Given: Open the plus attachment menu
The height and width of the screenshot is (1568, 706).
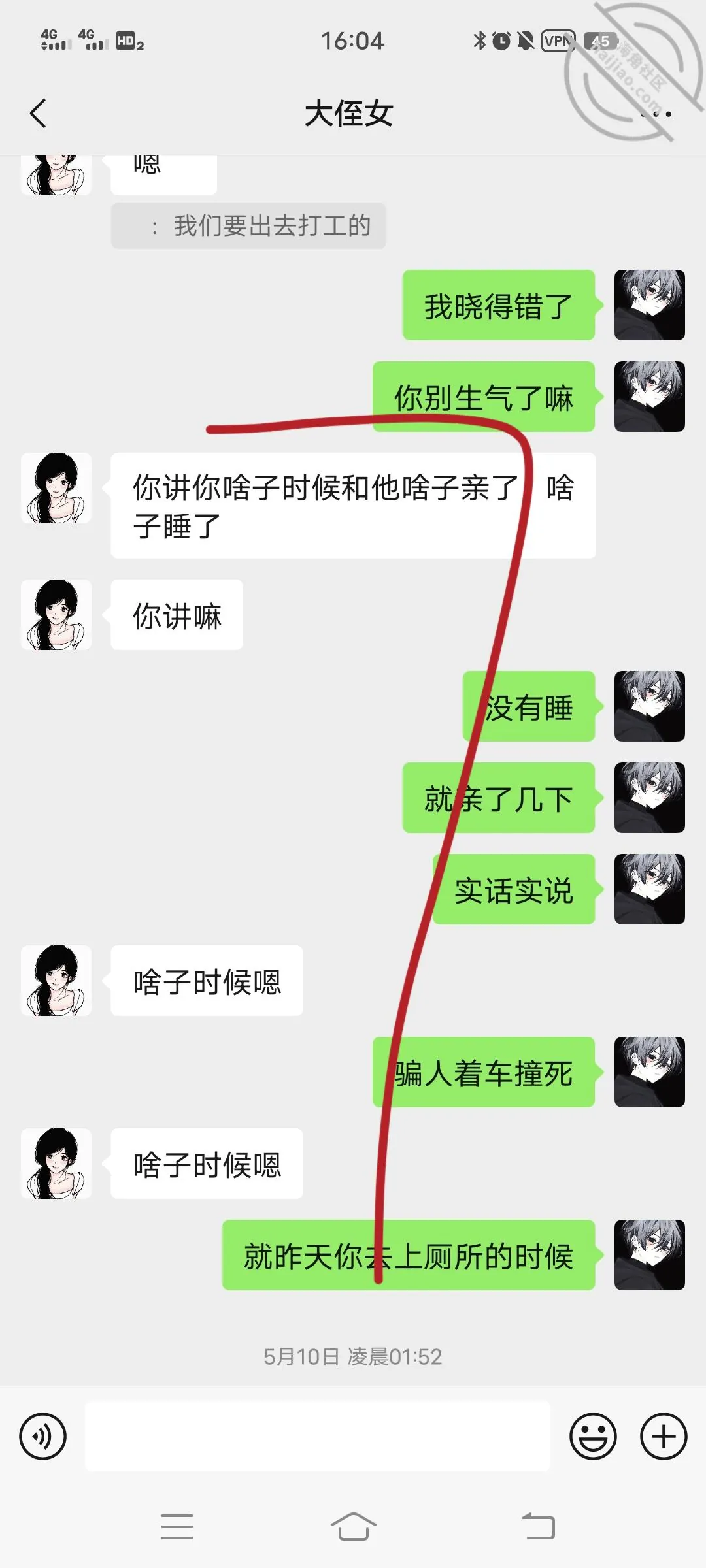Looking at the screenshot, I should click(664, 1436).
